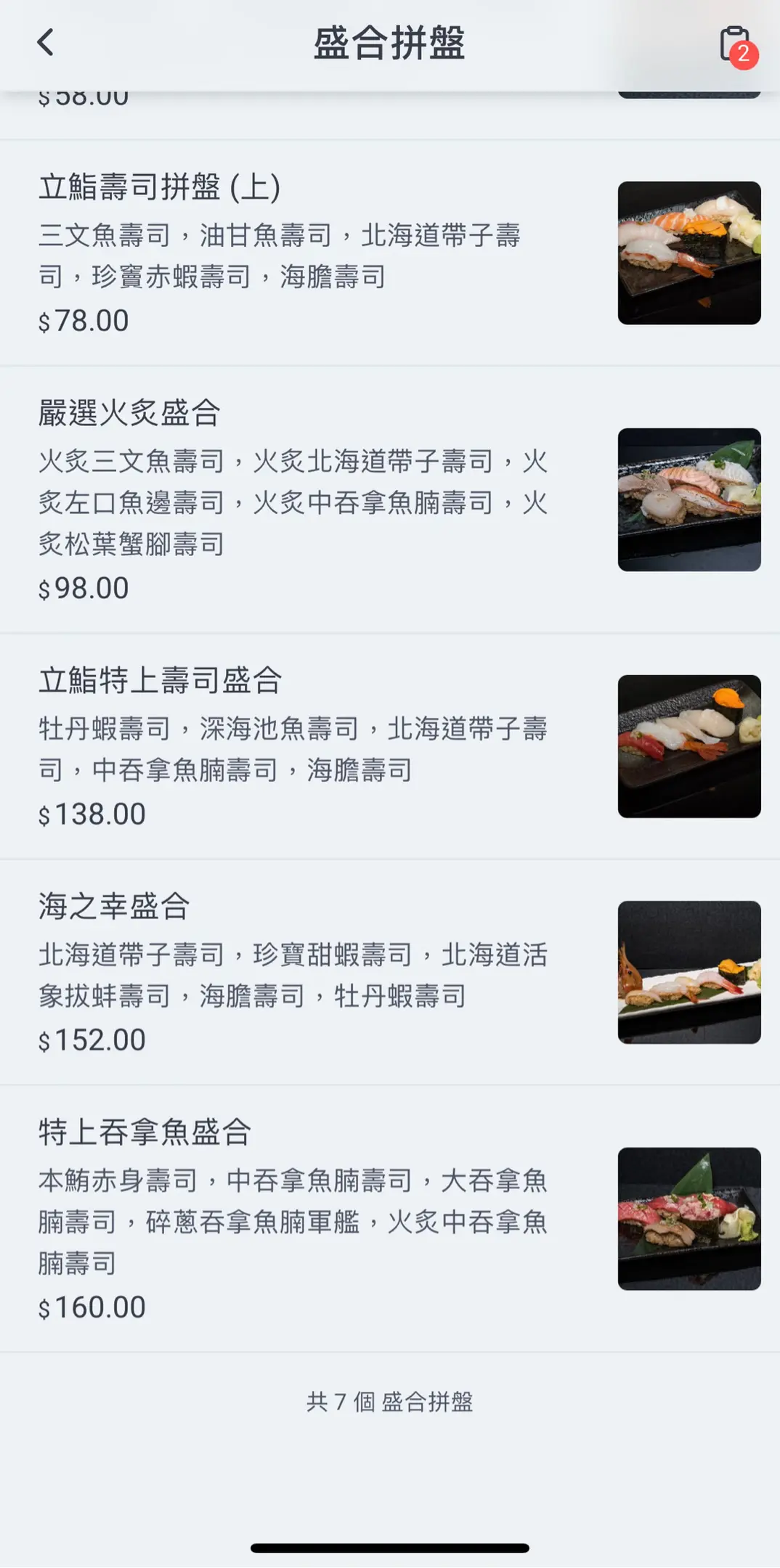The width and height of the screenshot is (780, 1568).
Task: View the 立鮨特上壽司盛合 item details
Action: click(390, 746)
